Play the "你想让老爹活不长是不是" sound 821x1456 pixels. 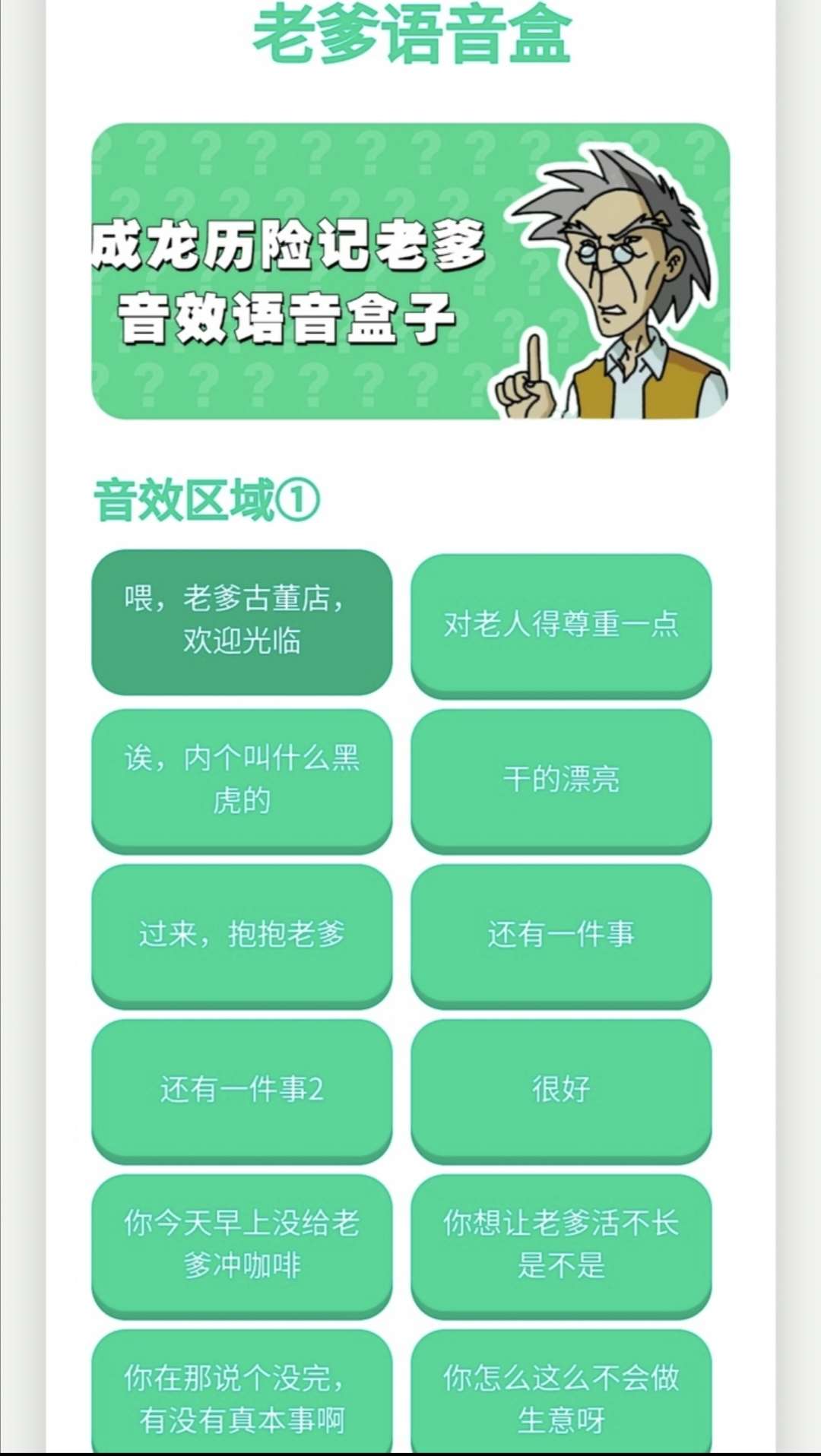coord(560,1246)
